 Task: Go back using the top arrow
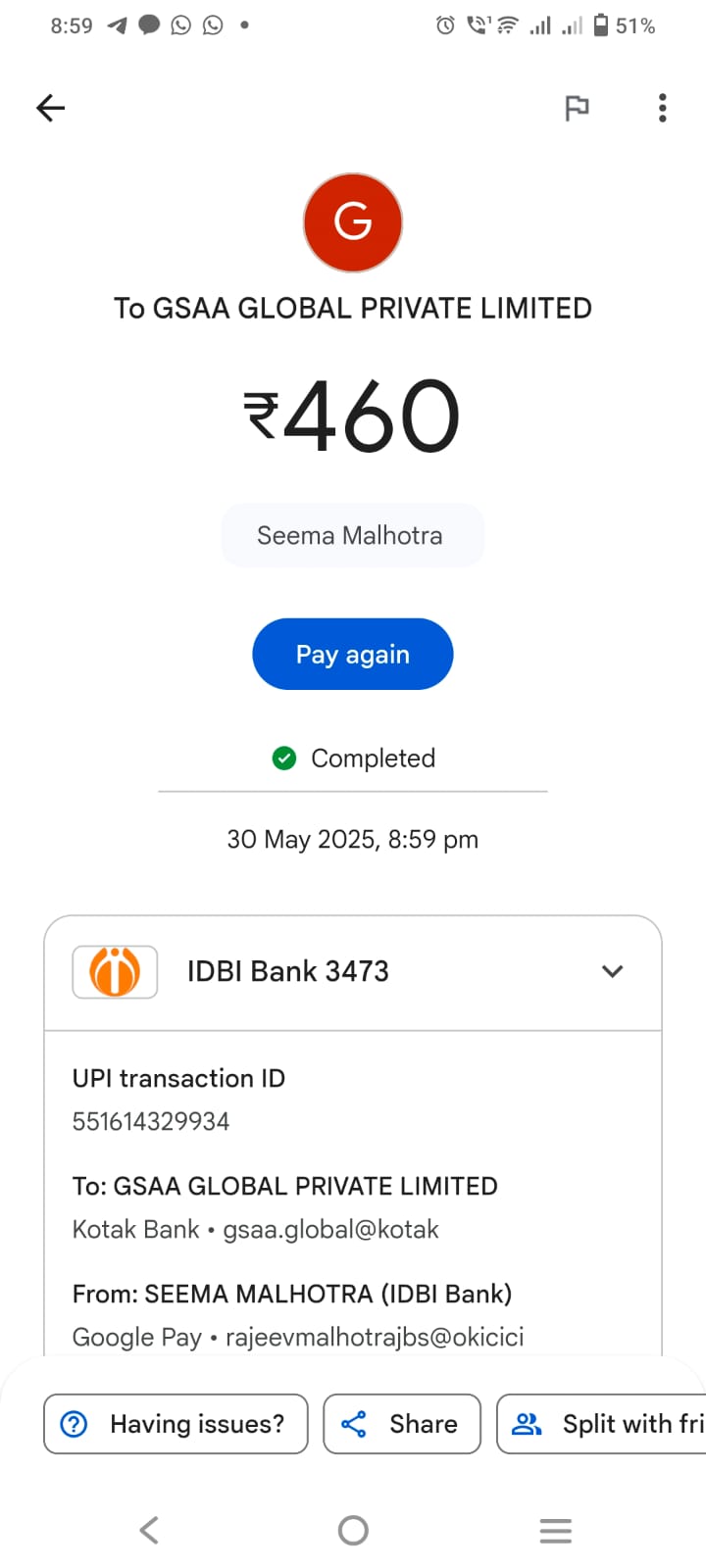[x=50, y=108]
